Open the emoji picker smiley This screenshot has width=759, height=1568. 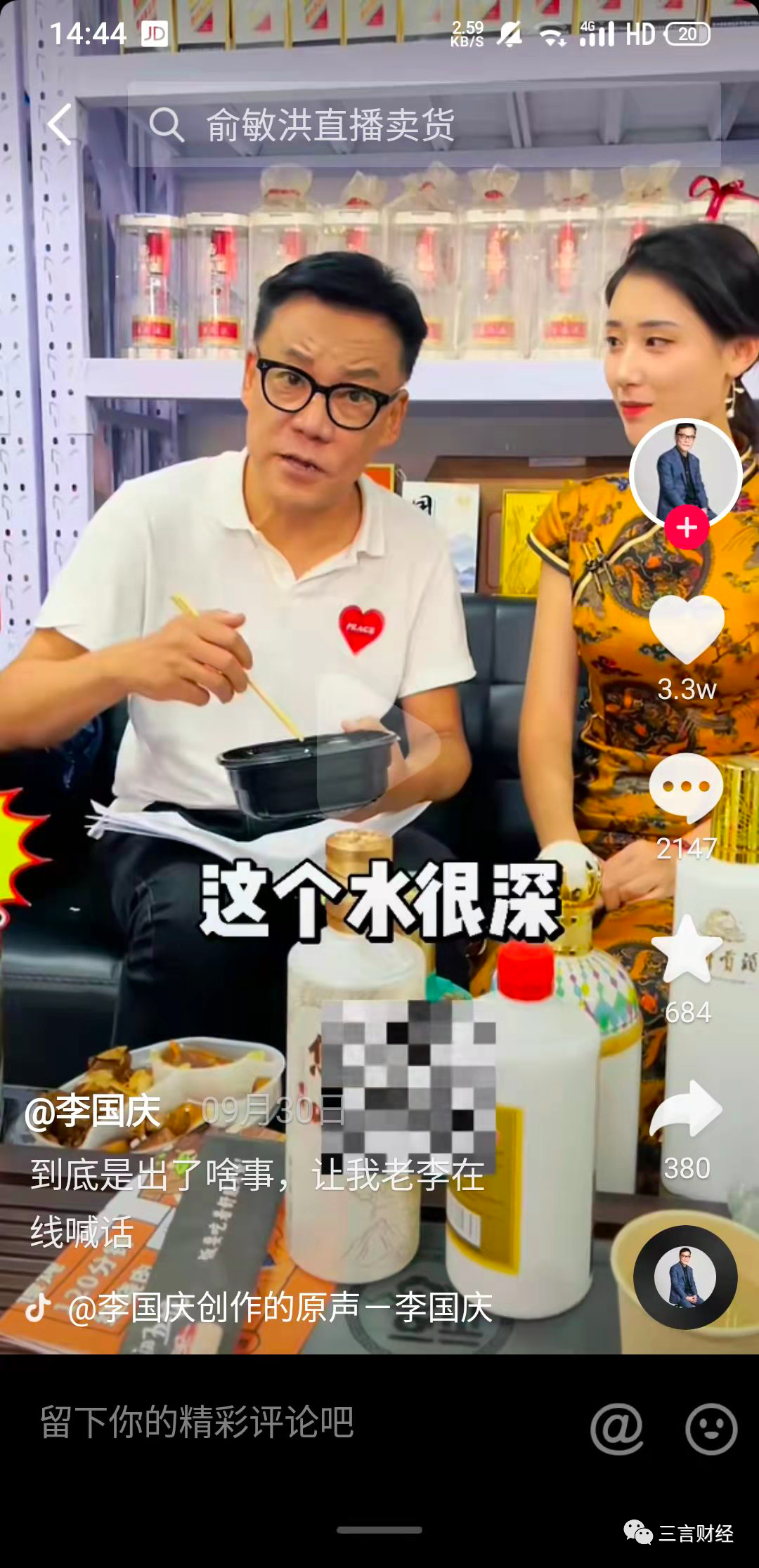tap(711, 1427)
